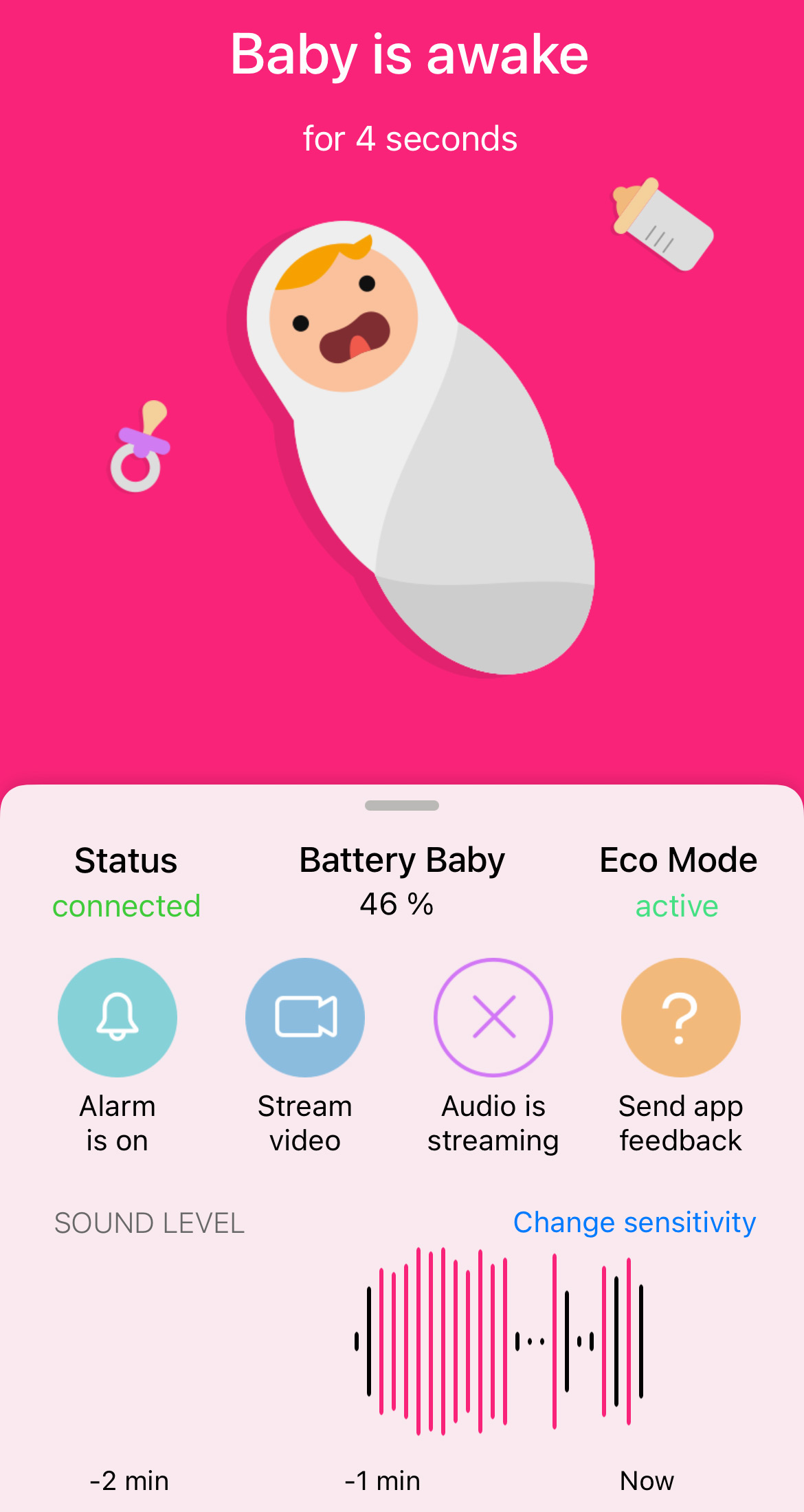Open the Change sensitivity link

634,1223
